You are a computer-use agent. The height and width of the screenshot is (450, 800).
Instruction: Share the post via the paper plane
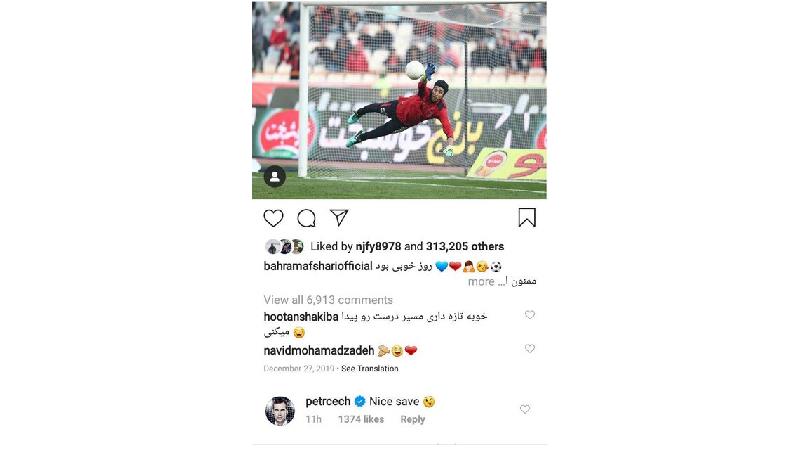339,217
